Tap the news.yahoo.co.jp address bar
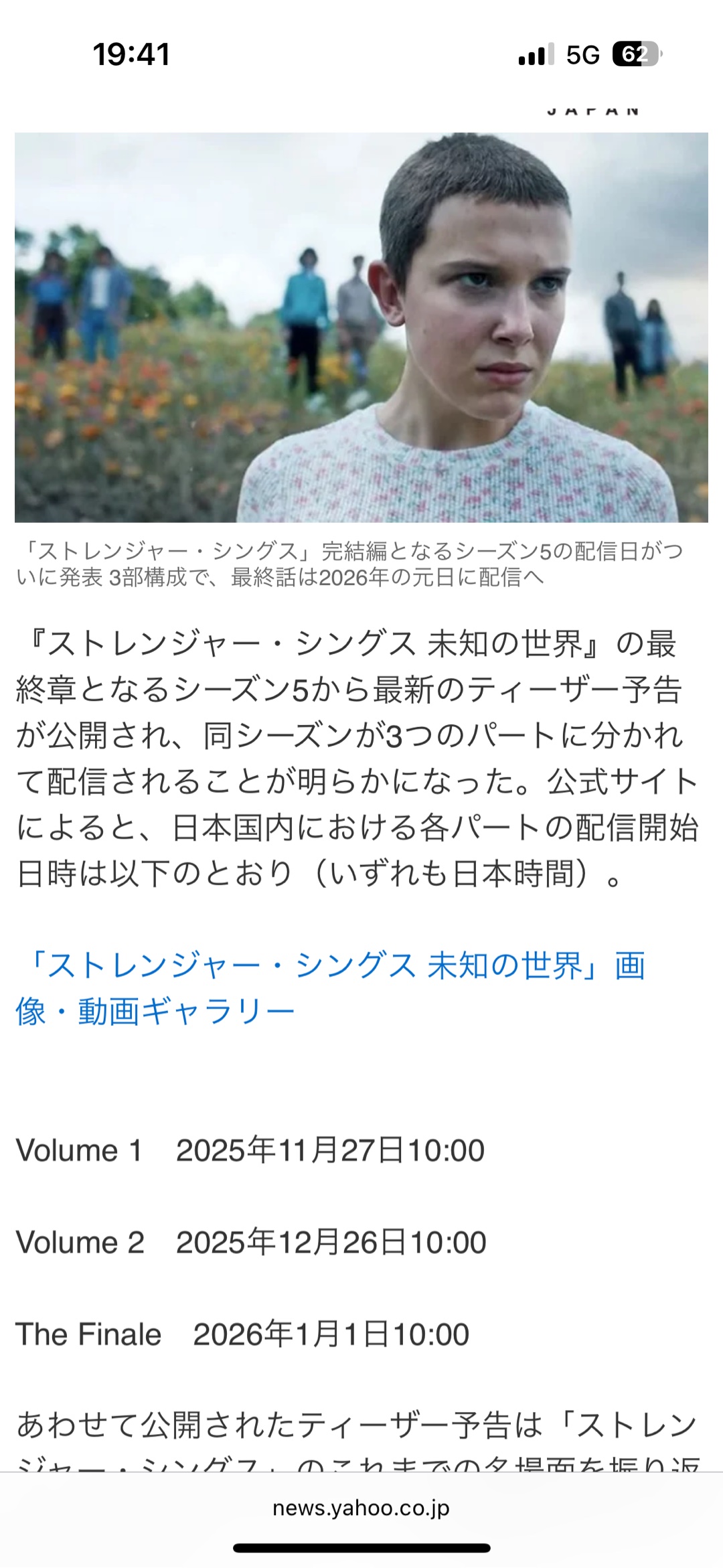 point(361,1508)
